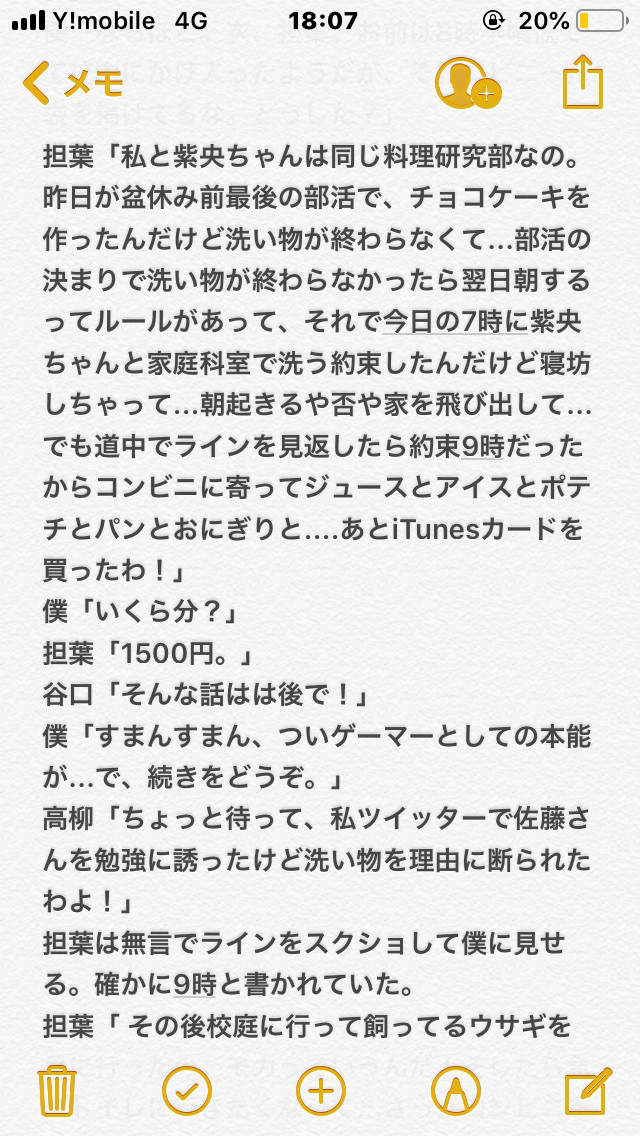This screenshot has width=640, height=1136.
Task: Open the plus attachment menu
Action: click(x=320, y=1090)
